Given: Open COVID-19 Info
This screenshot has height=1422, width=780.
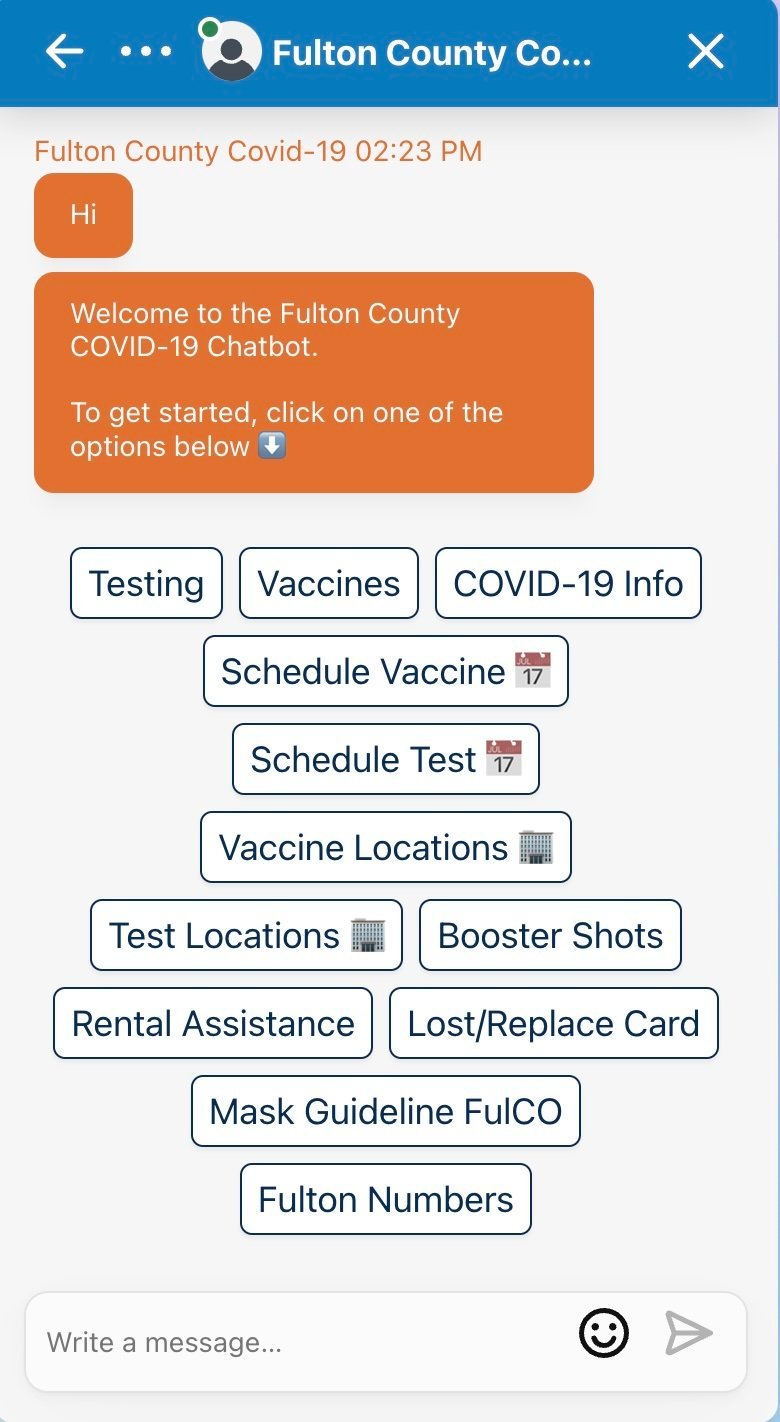Looking at the screenshot, I should click(568, 583).
